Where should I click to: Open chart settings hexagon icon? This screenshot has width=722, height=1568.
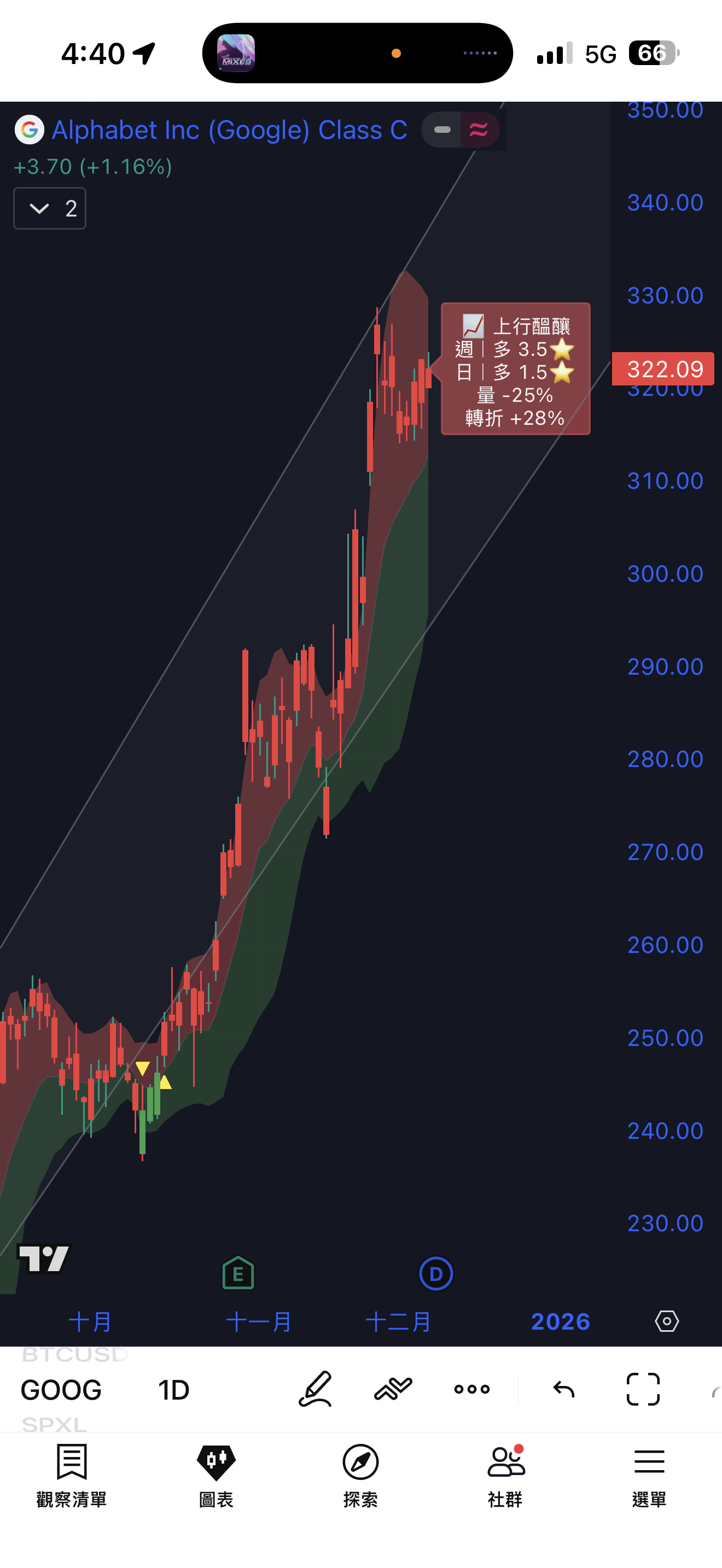pyautogui.click(x=667, y=1321)
